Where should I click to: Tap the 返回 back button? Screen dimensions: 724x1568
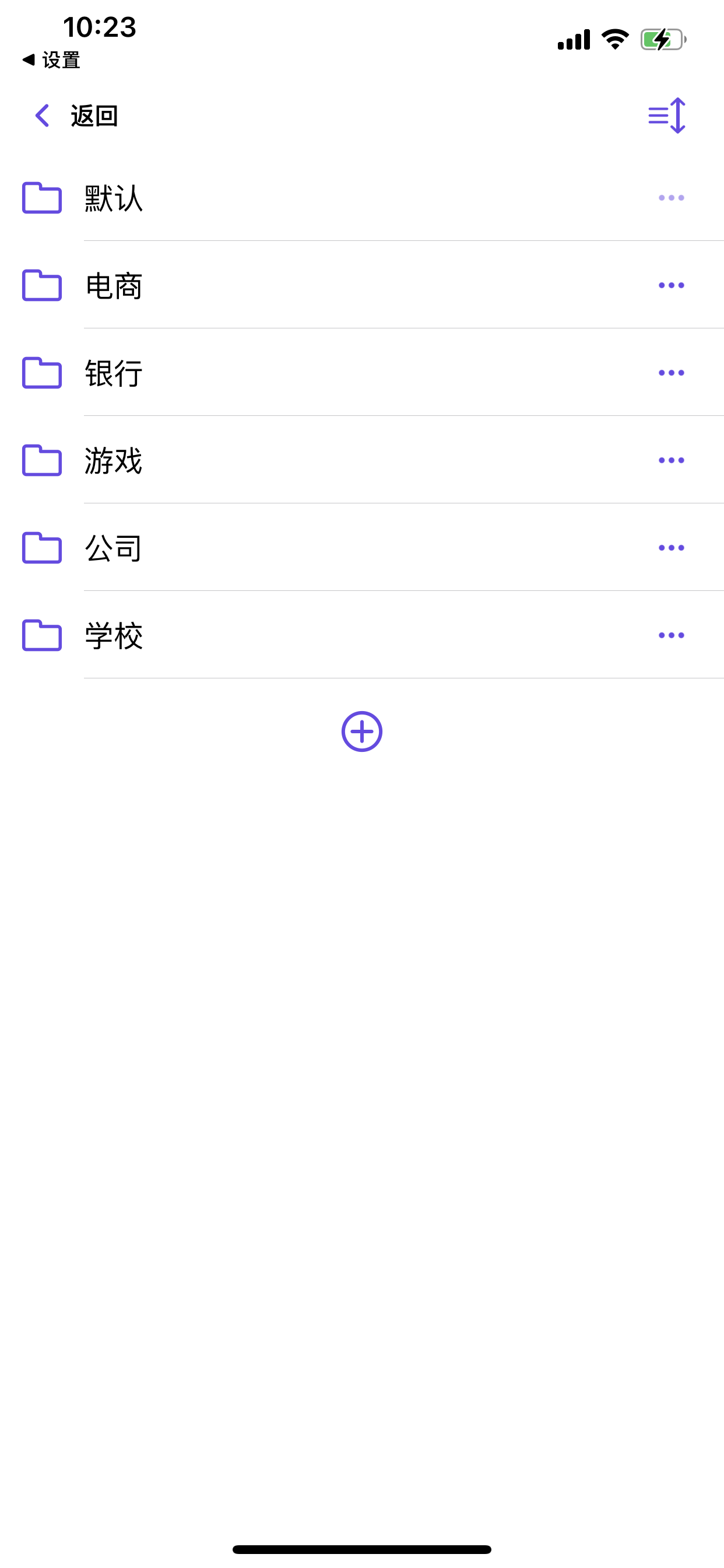75,116
